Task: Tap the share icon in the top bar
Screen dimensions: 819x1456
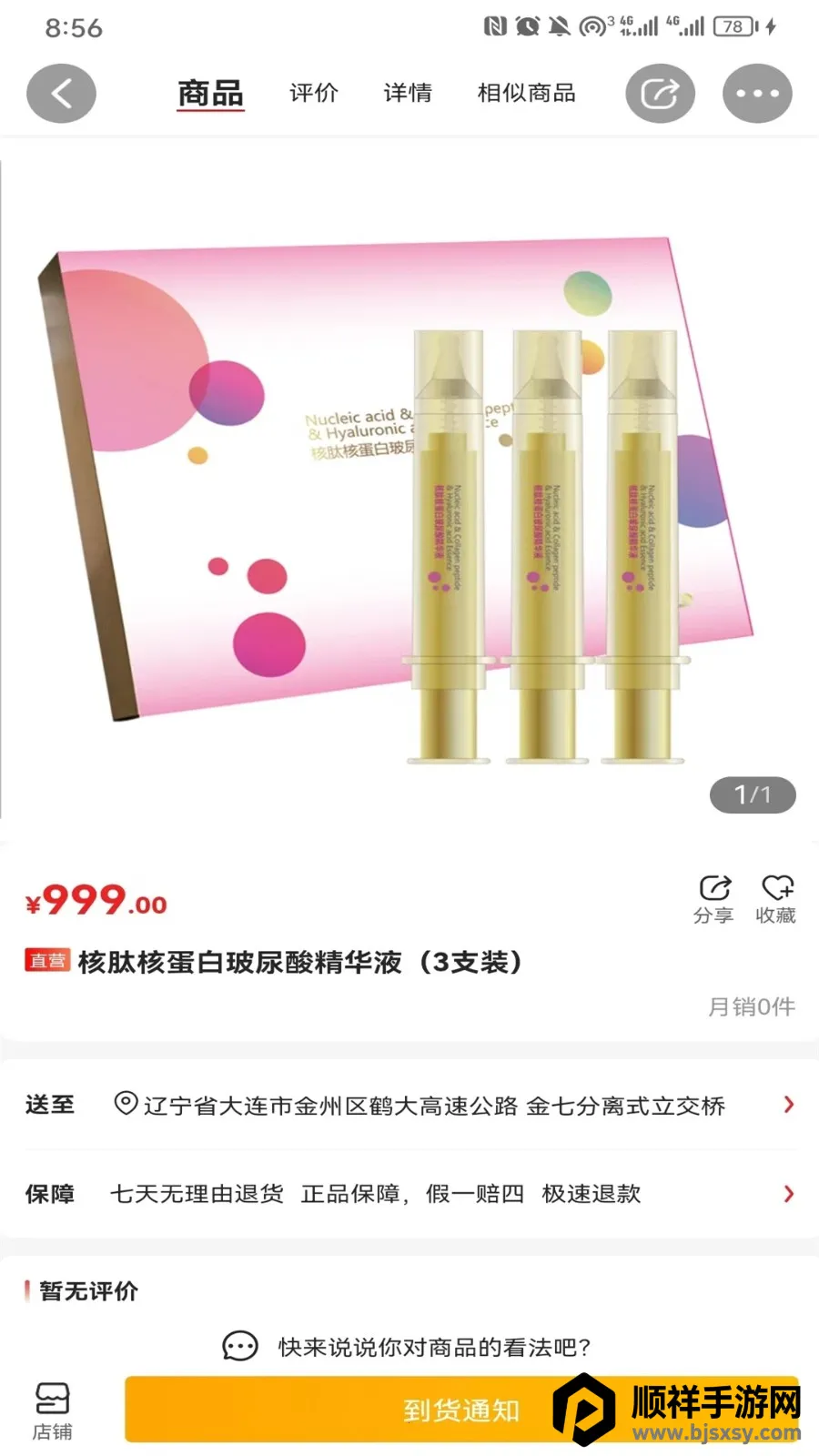Action: click(660, 94)
